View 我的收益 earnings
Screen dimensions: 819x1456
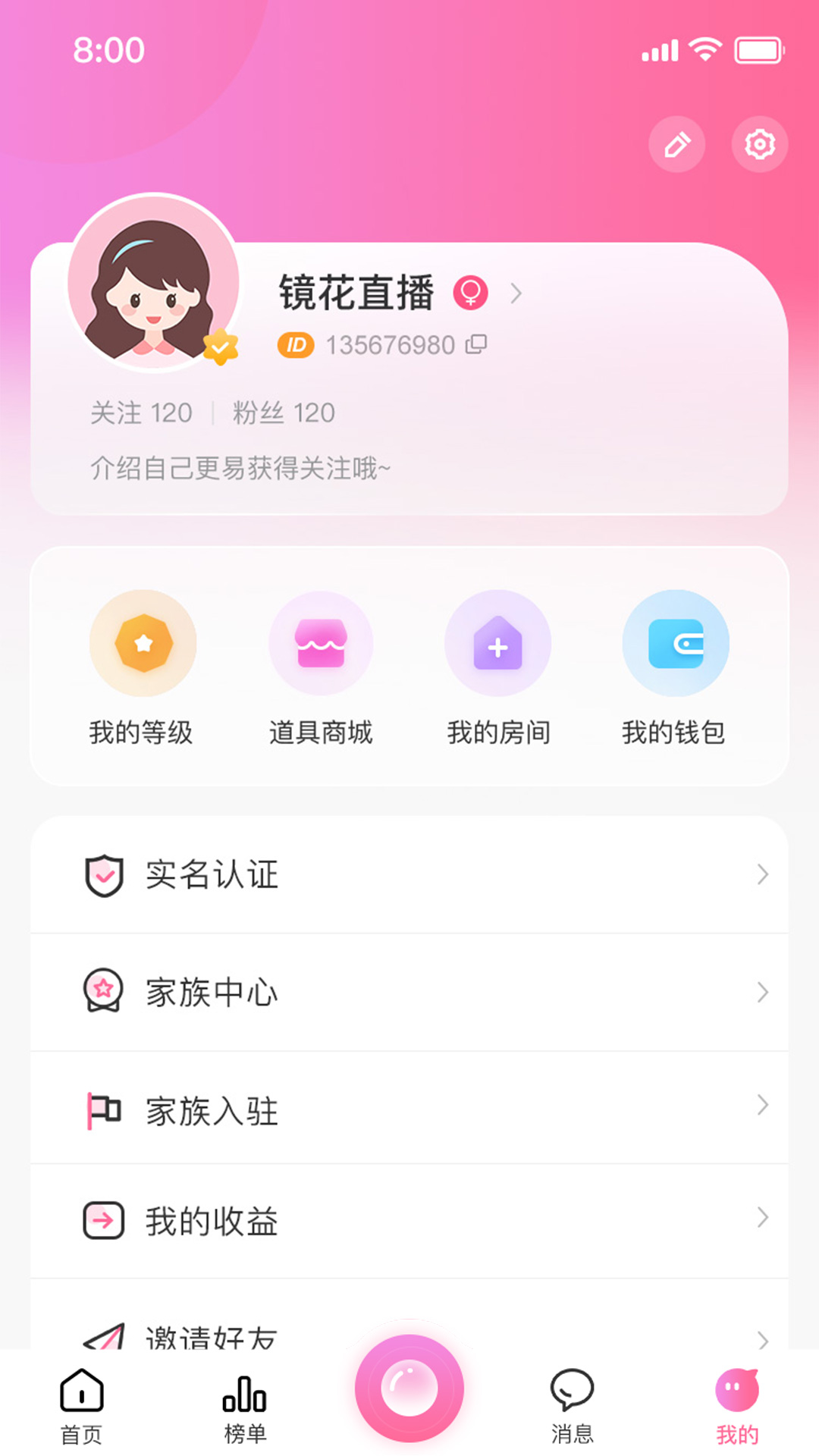(409, 1221)
